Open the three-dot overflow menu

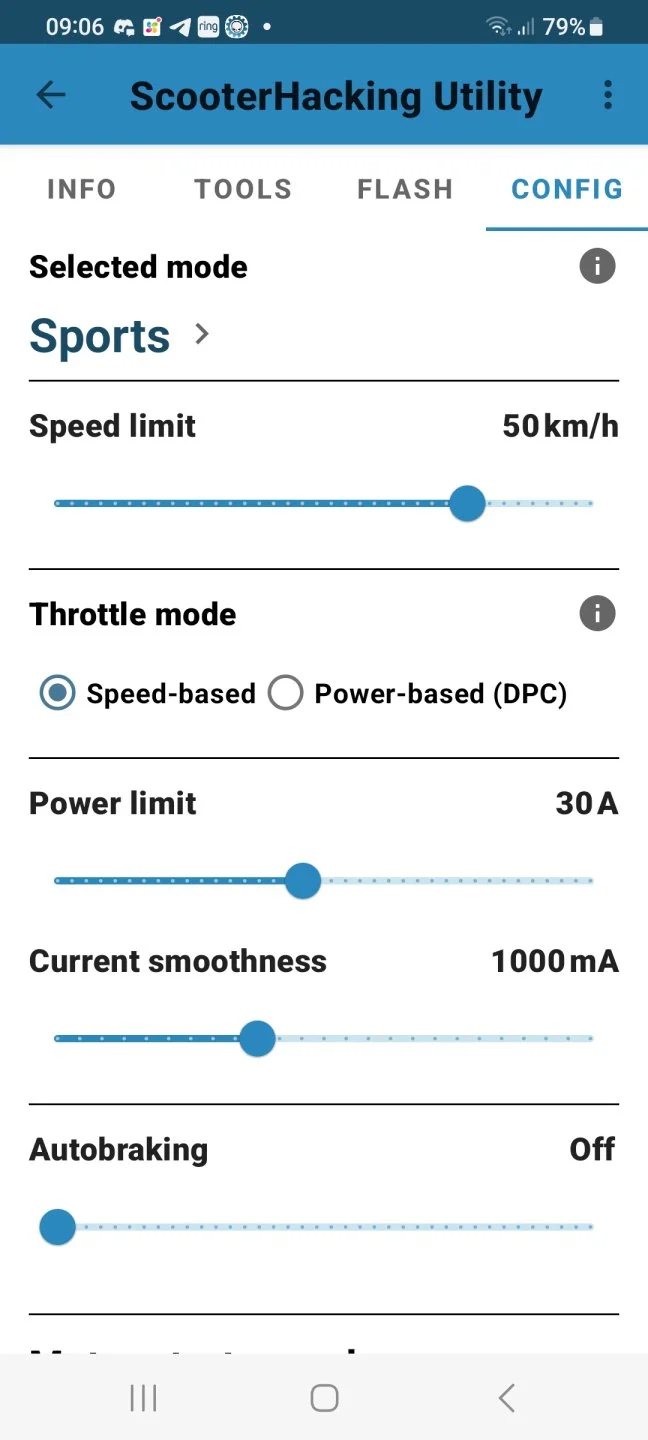tap(608, 95)
